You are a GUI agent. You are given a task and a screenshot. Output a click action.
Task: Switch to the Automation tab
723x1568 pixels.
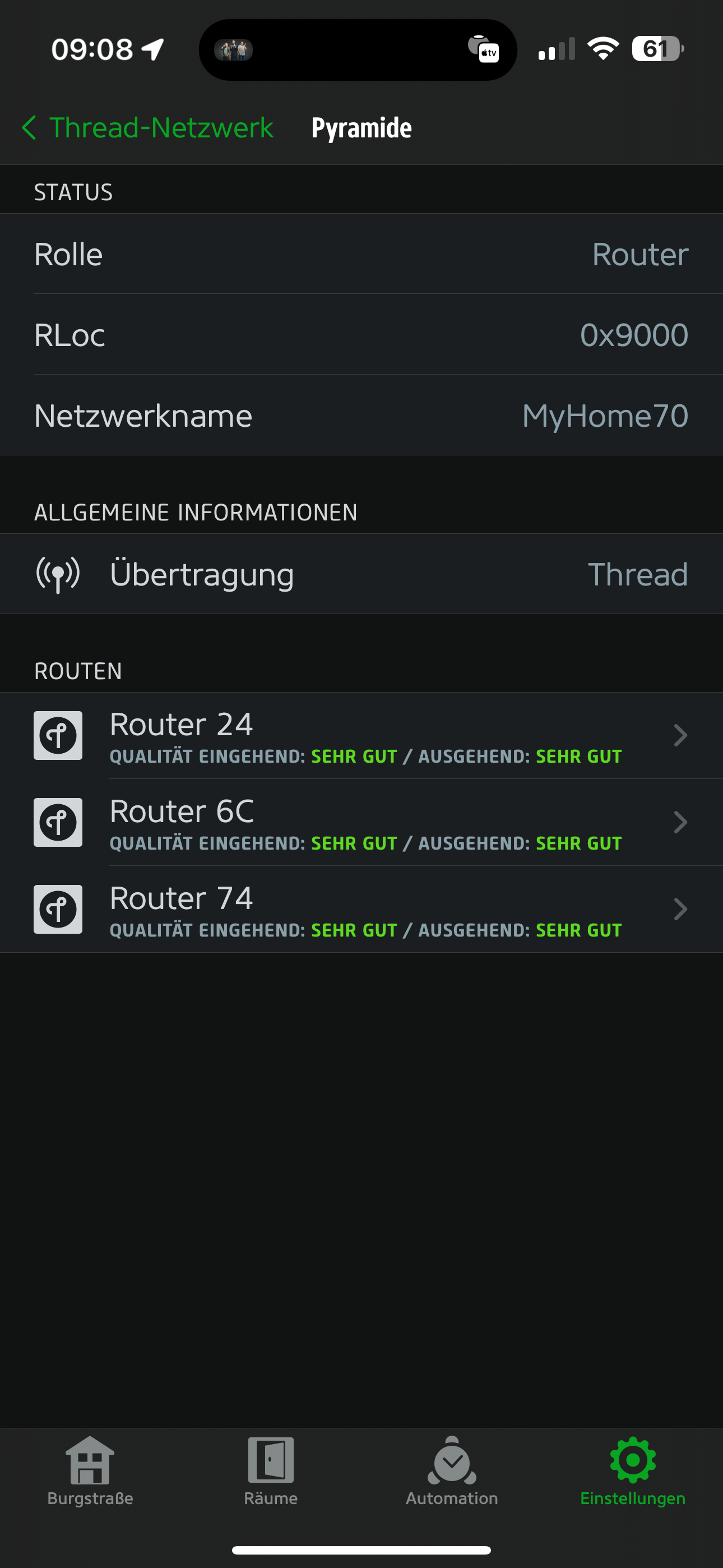(x=452, y=1470)
